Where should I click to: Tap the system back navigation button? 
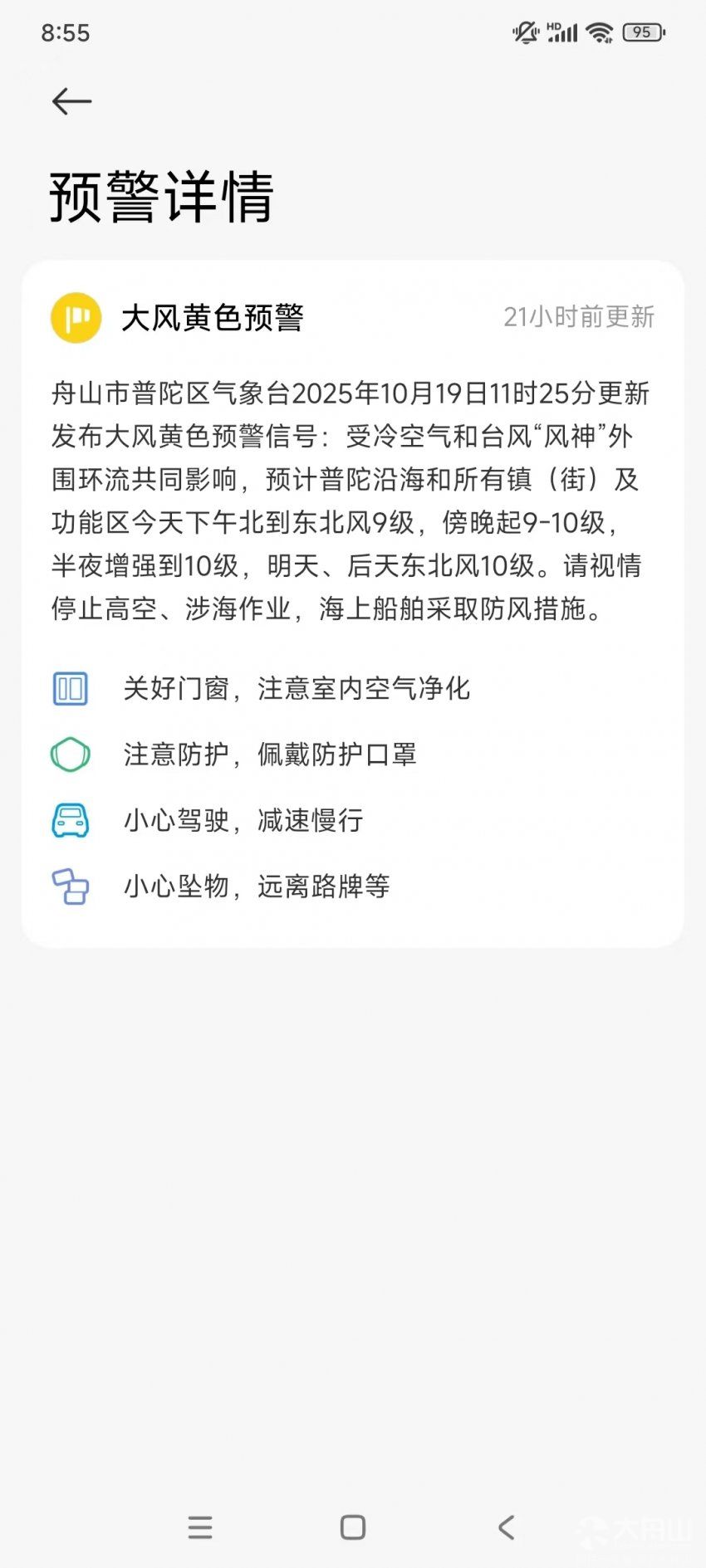click(506, 1527)
